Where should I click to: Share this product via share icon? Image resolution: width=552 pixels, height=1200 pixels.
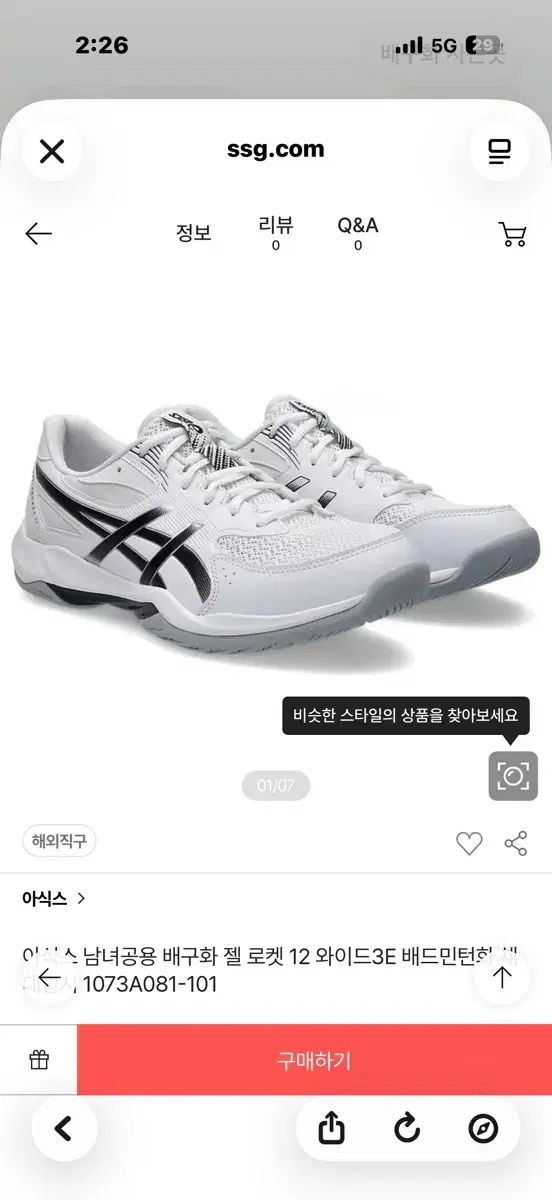516,843
